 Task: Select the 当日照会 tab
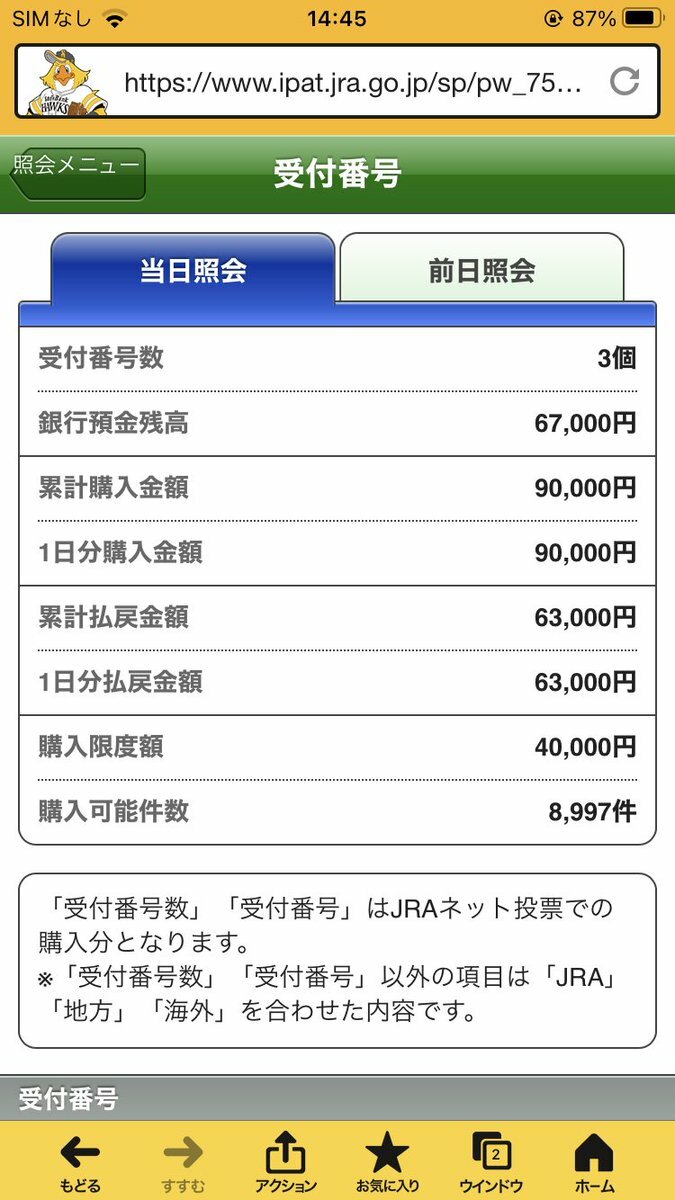click(x=193, y=270)
